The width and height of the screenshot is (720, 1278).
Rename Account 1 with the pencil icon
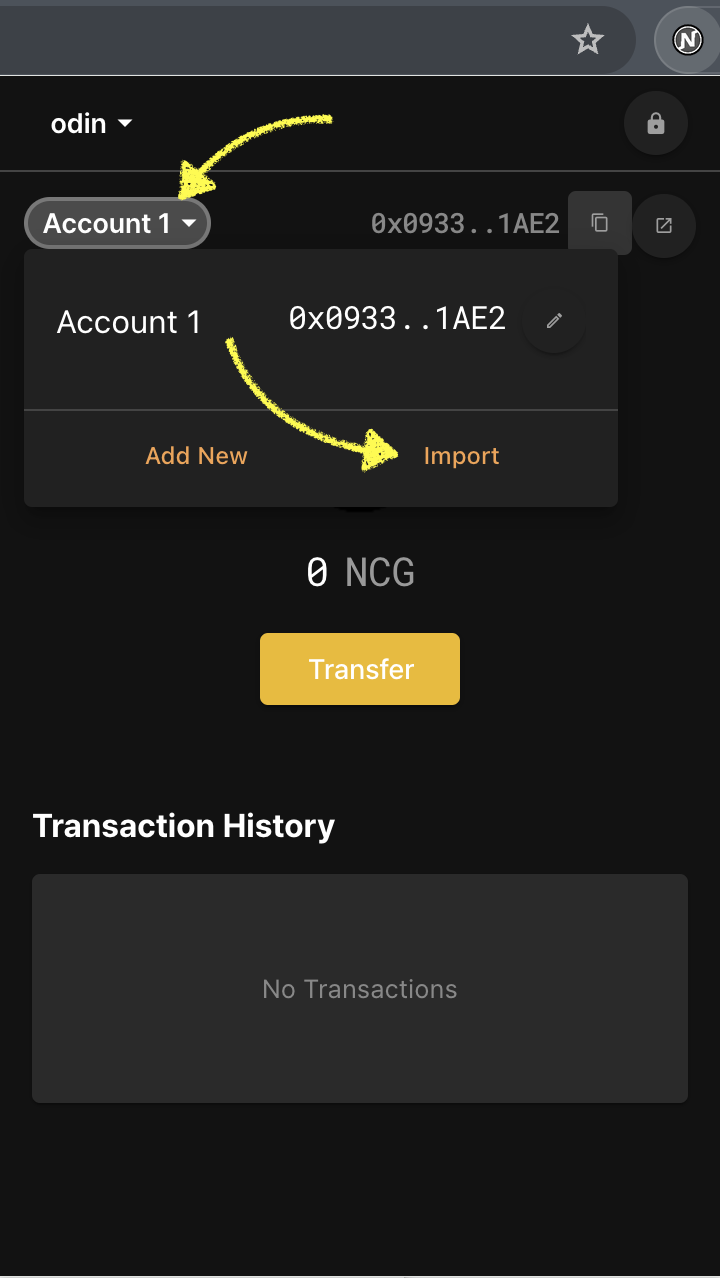(553, 320)
